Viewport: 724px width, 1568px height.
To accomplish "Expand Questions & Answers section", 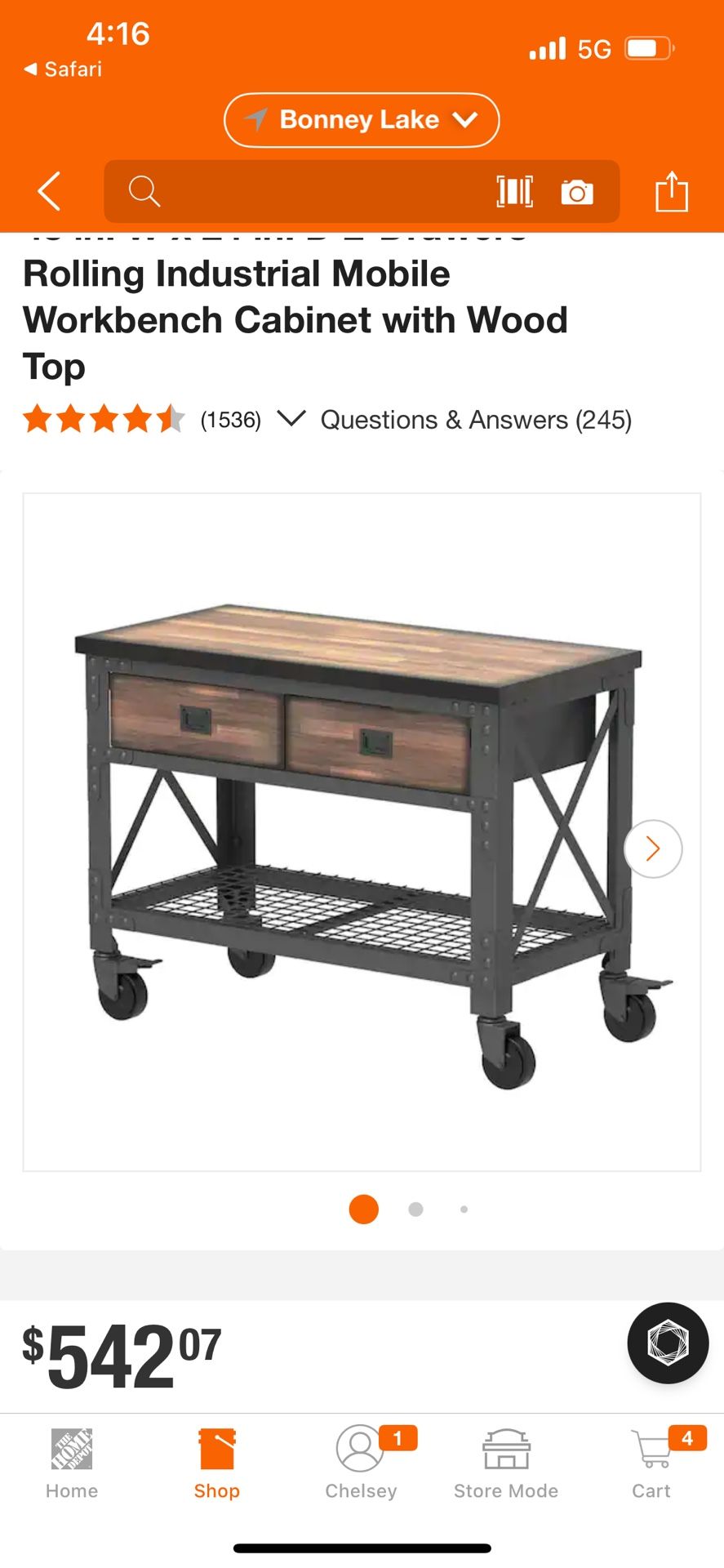I will click(x=477, y=420).
